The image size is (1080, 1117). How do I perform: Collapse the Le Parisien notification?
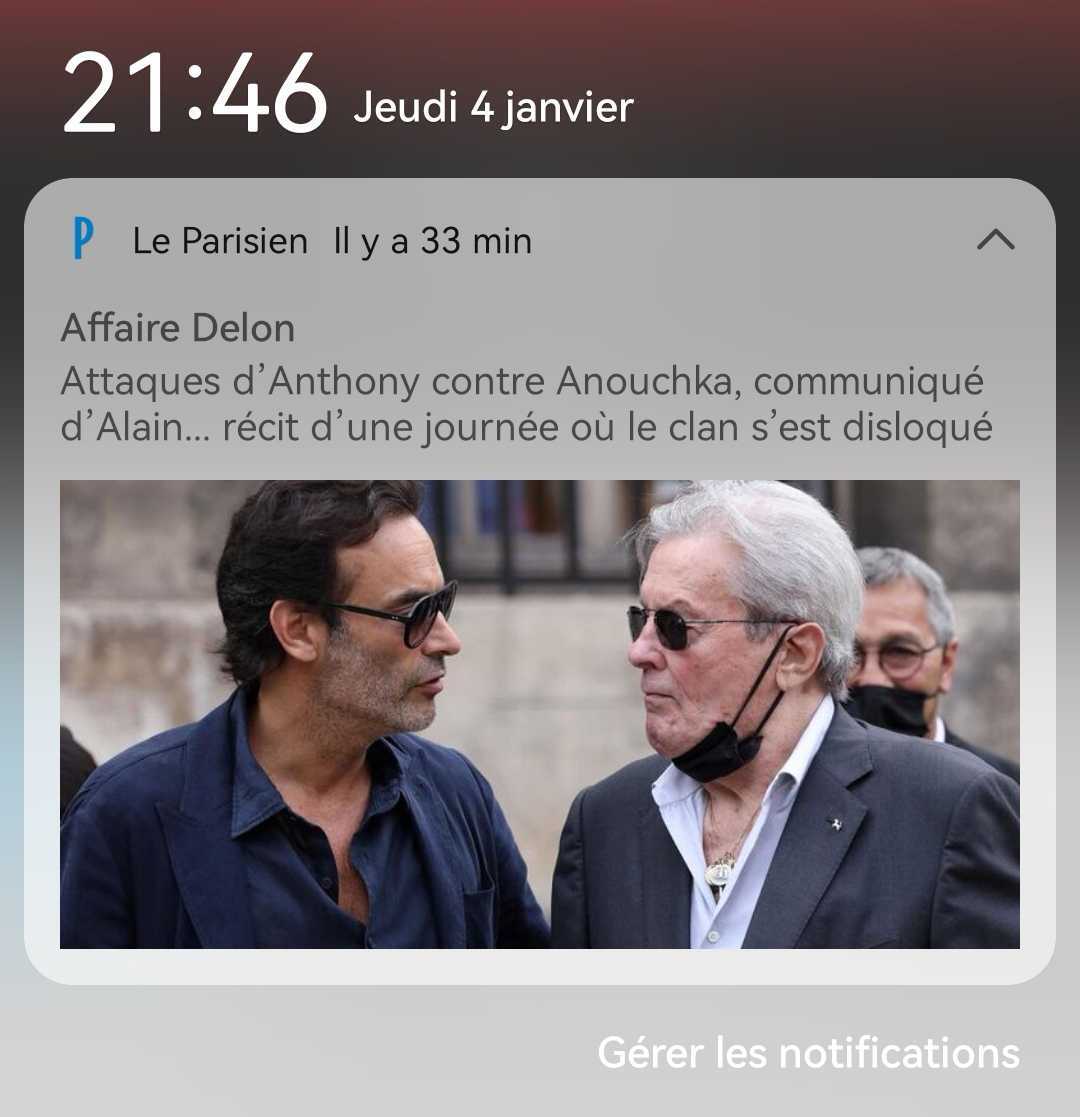pyautogui.click(x=994, y=240)
